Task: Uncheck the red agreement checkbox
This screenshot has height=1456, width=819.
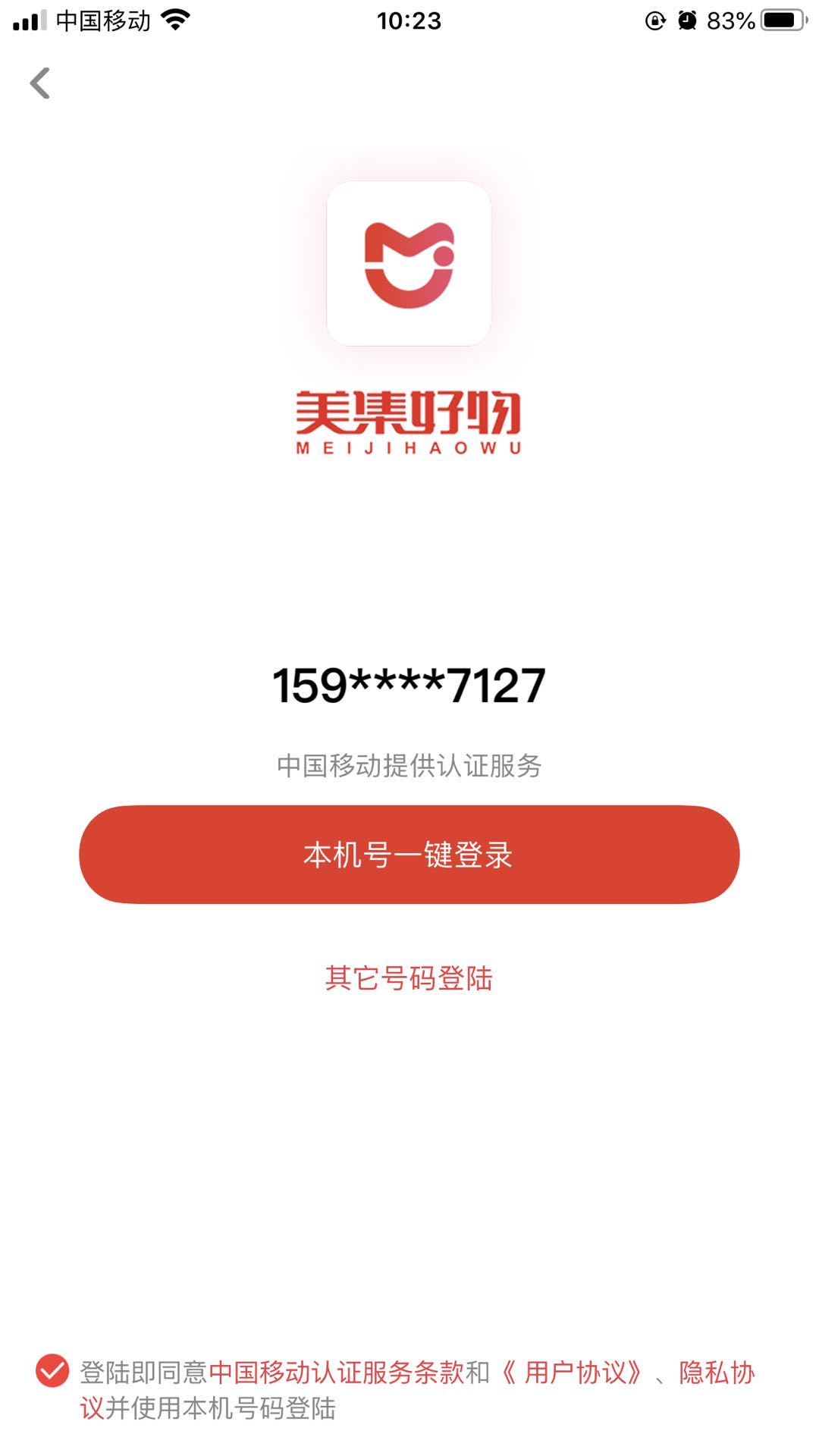Action: coord(52,1370)
